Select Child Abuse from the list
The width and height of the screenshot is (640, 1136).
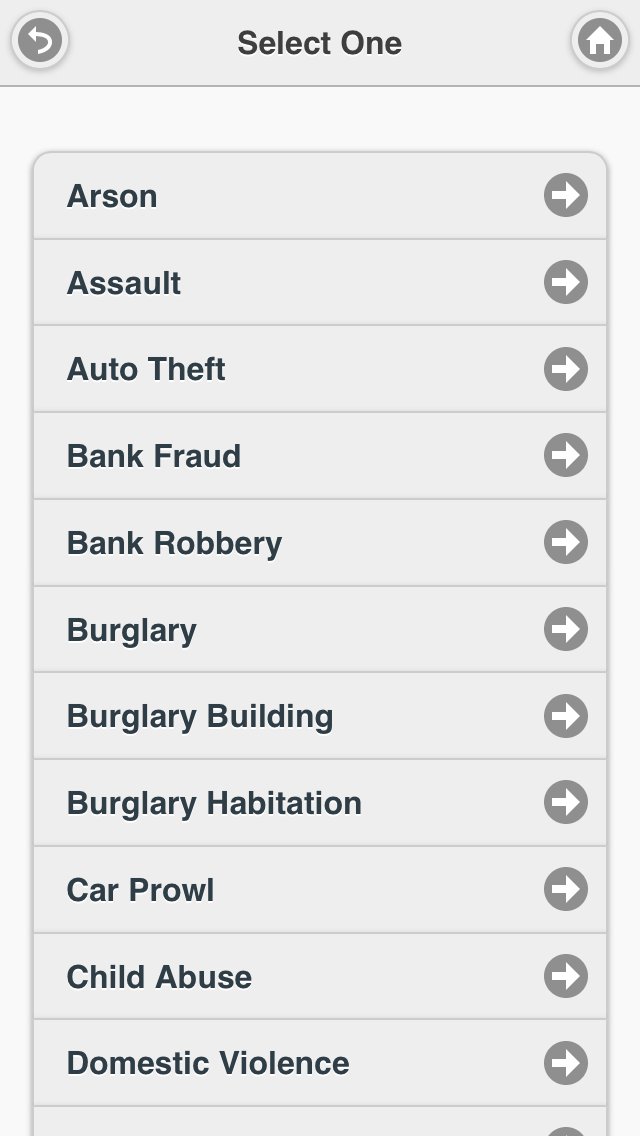(x=320, y=976)
